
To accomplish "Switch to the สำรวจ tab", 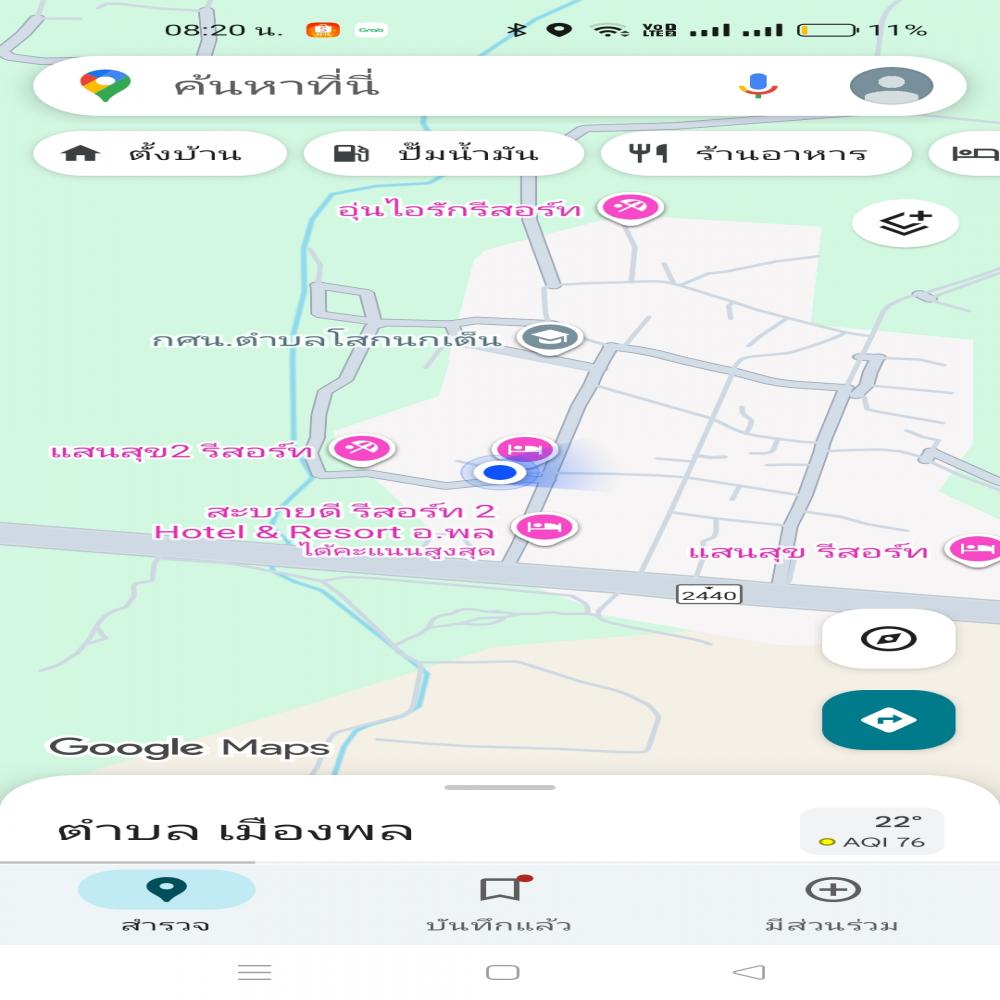I will click(x=166, y=903).
